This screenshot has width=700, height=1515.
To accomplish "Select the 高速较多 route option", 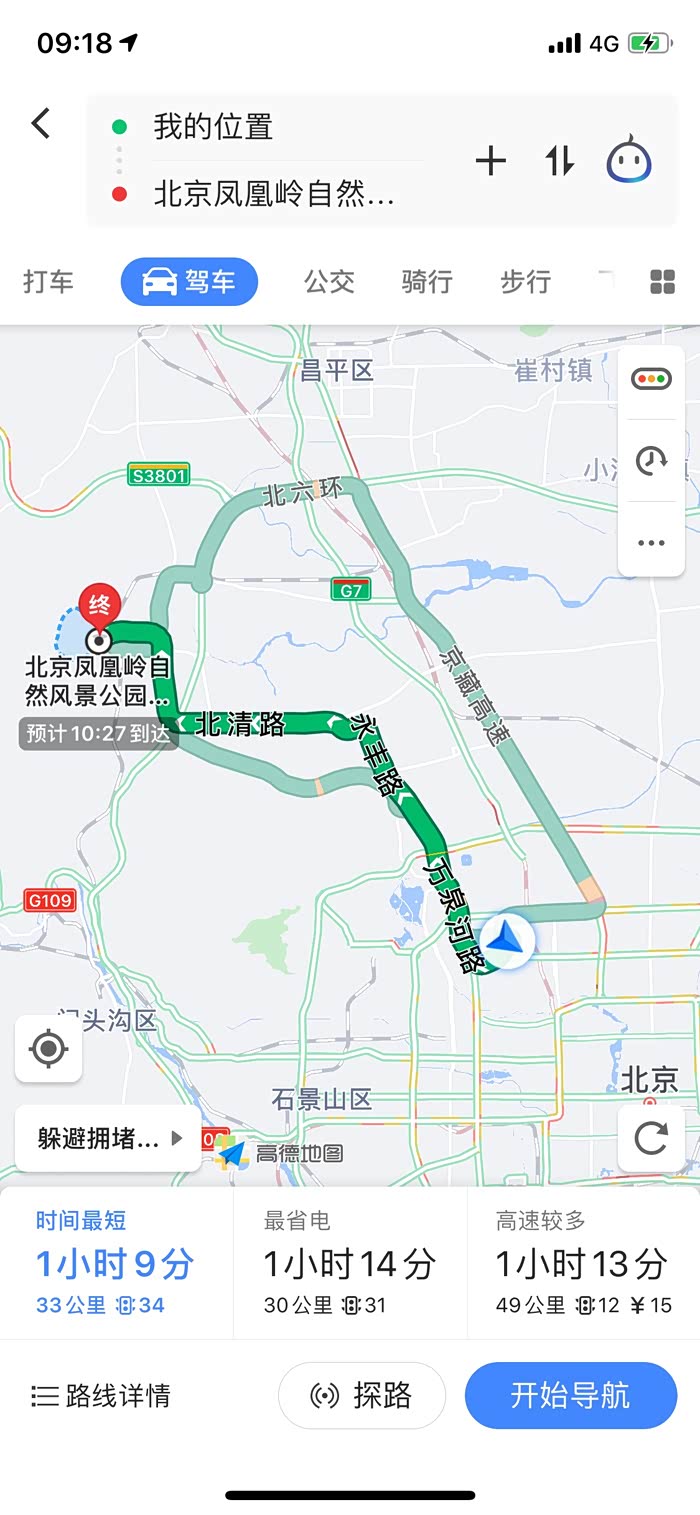I will tap(584, 1262).
